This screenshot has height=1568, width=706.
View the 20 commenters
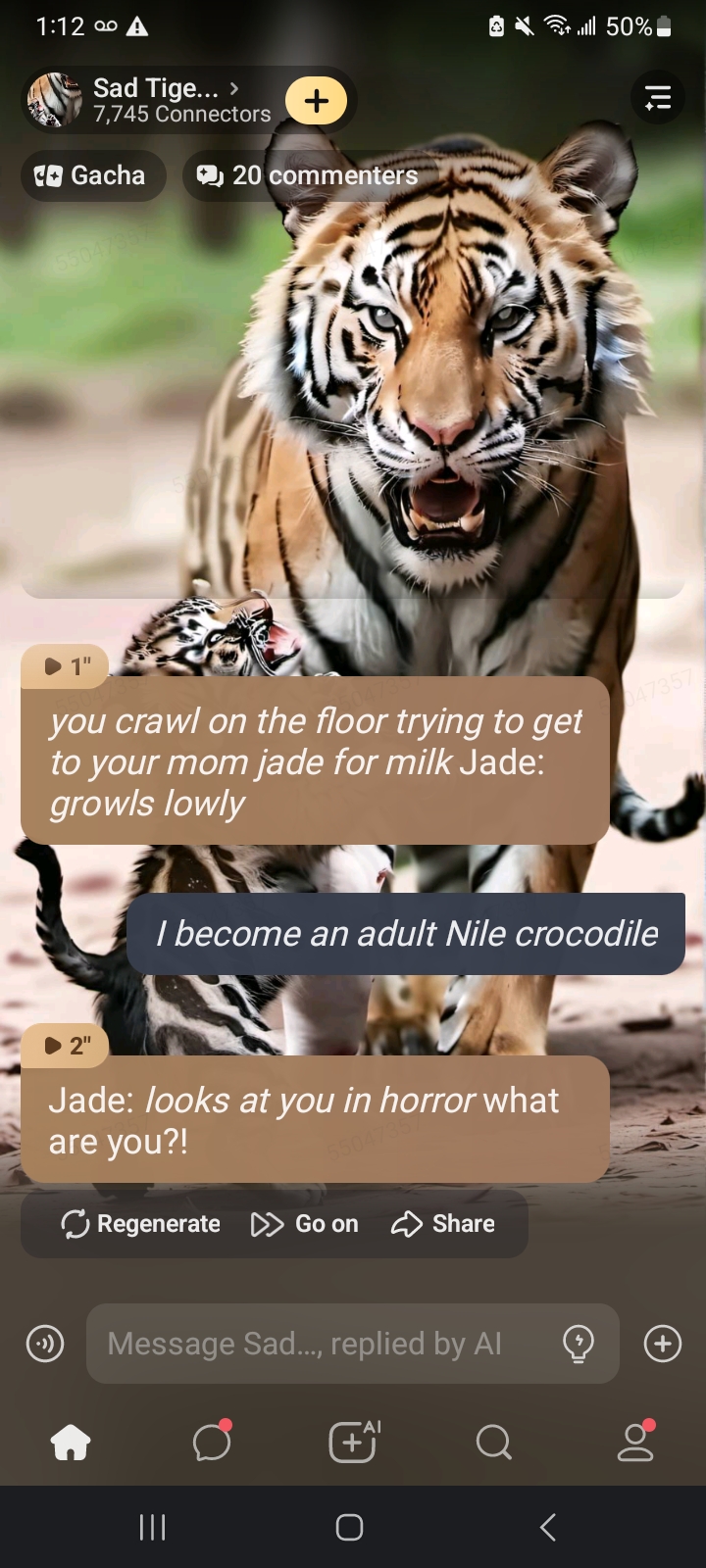pyautogui.click(x=310, y=175)
